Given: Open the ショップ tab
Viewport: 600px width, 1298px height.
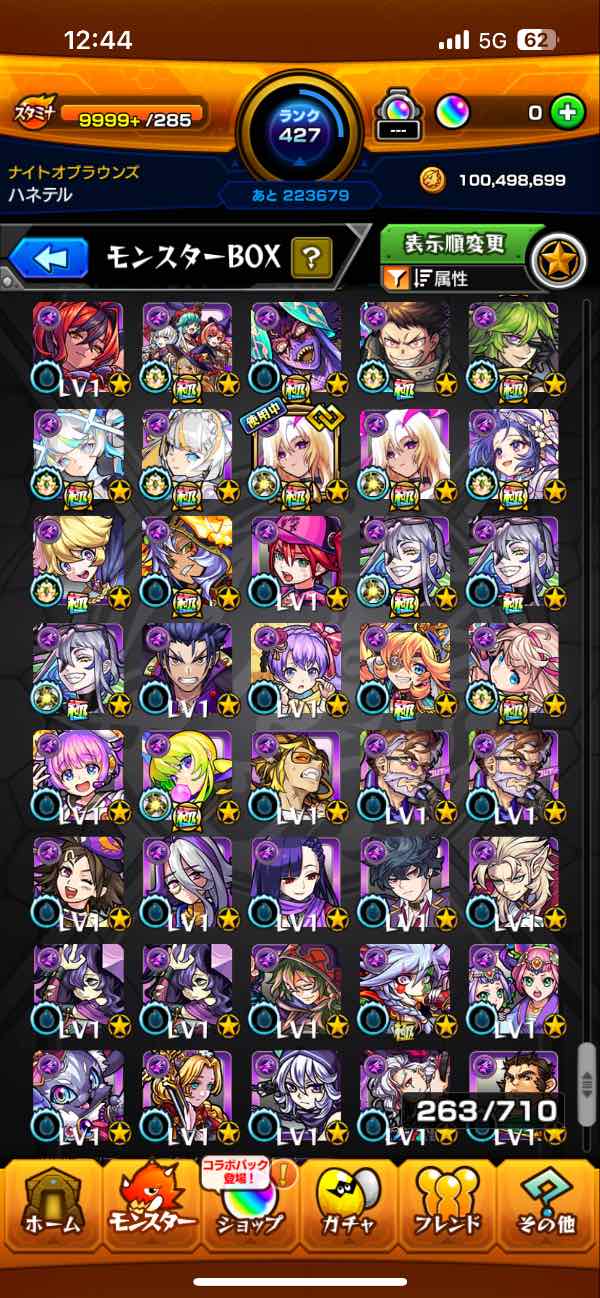Looking at the screenshot, I should click(x=250, y=1210).
